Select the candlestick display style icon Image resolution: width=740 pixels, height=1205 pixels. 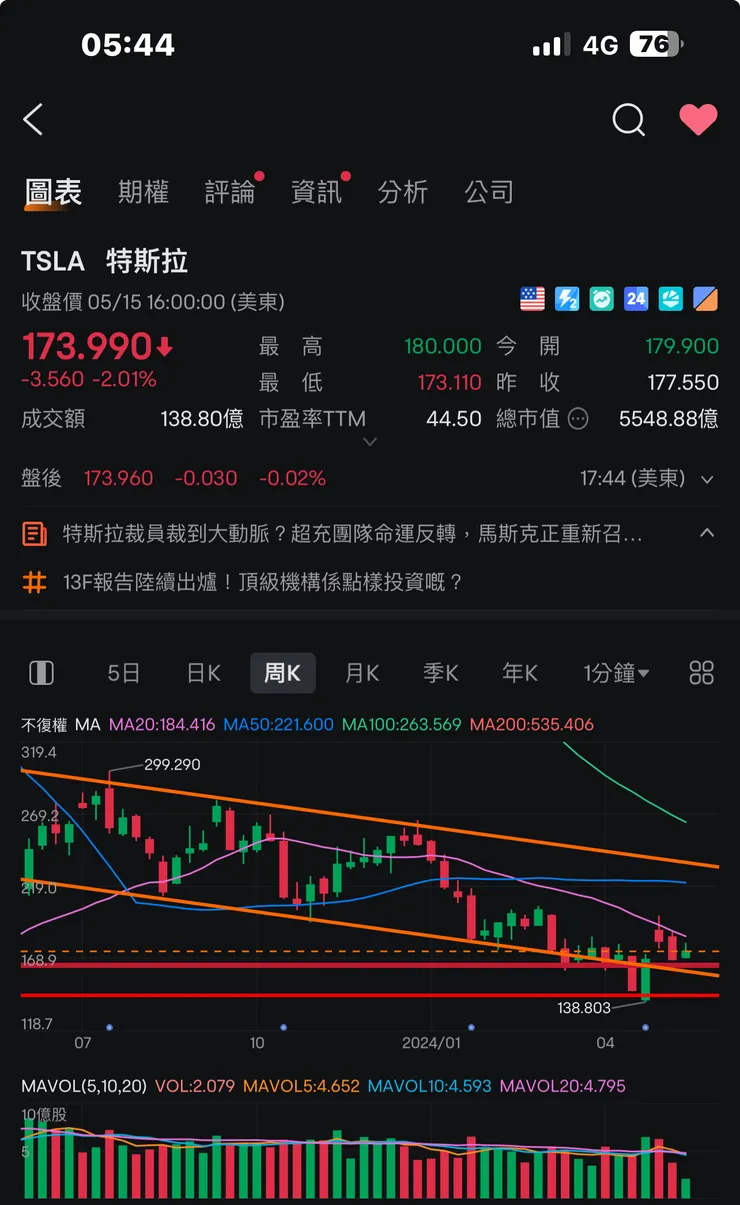[x=40, y=672]
